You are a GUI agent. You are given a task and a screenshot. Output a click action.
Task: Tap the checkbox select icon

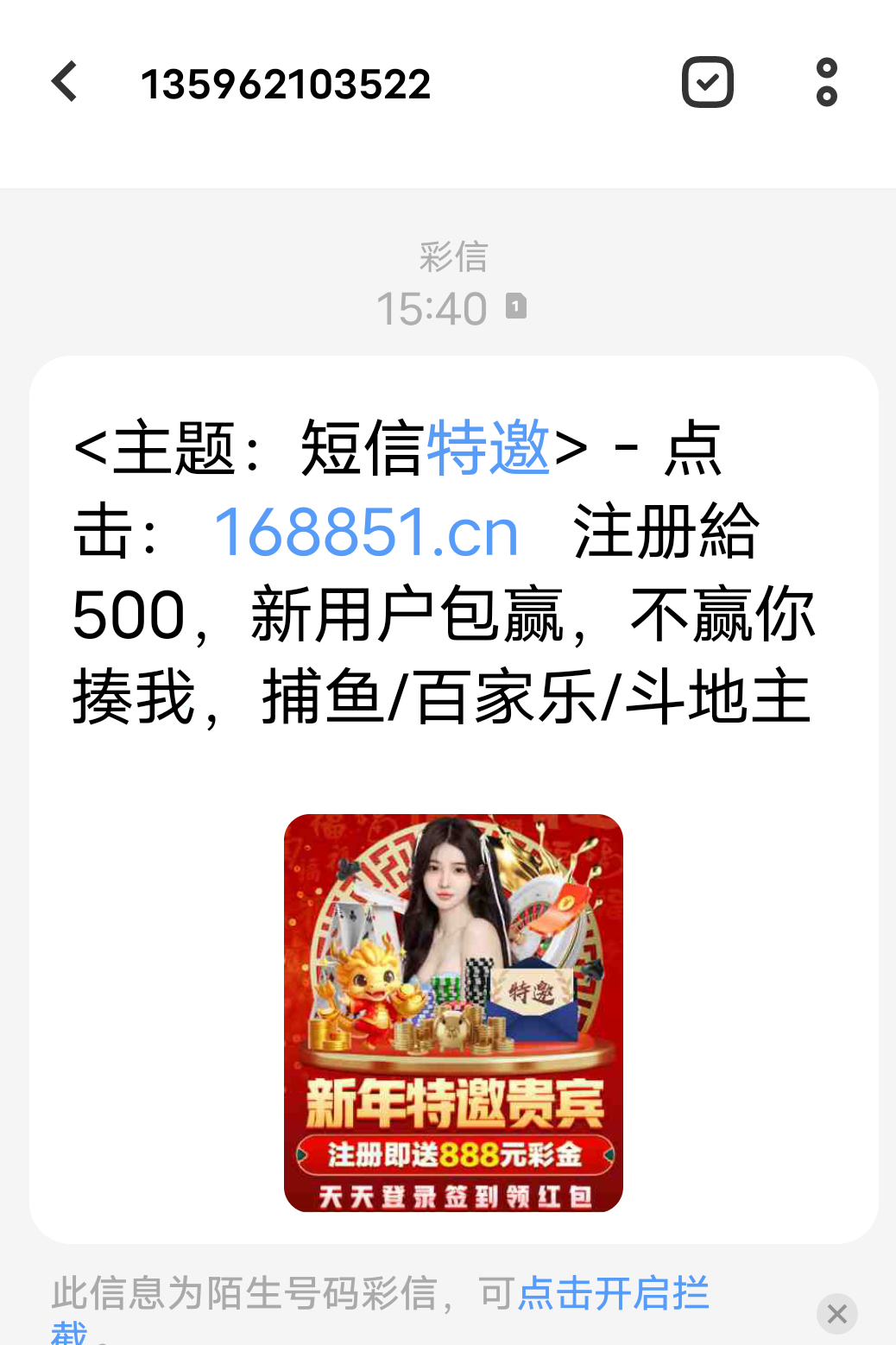(x=707, y=83)
